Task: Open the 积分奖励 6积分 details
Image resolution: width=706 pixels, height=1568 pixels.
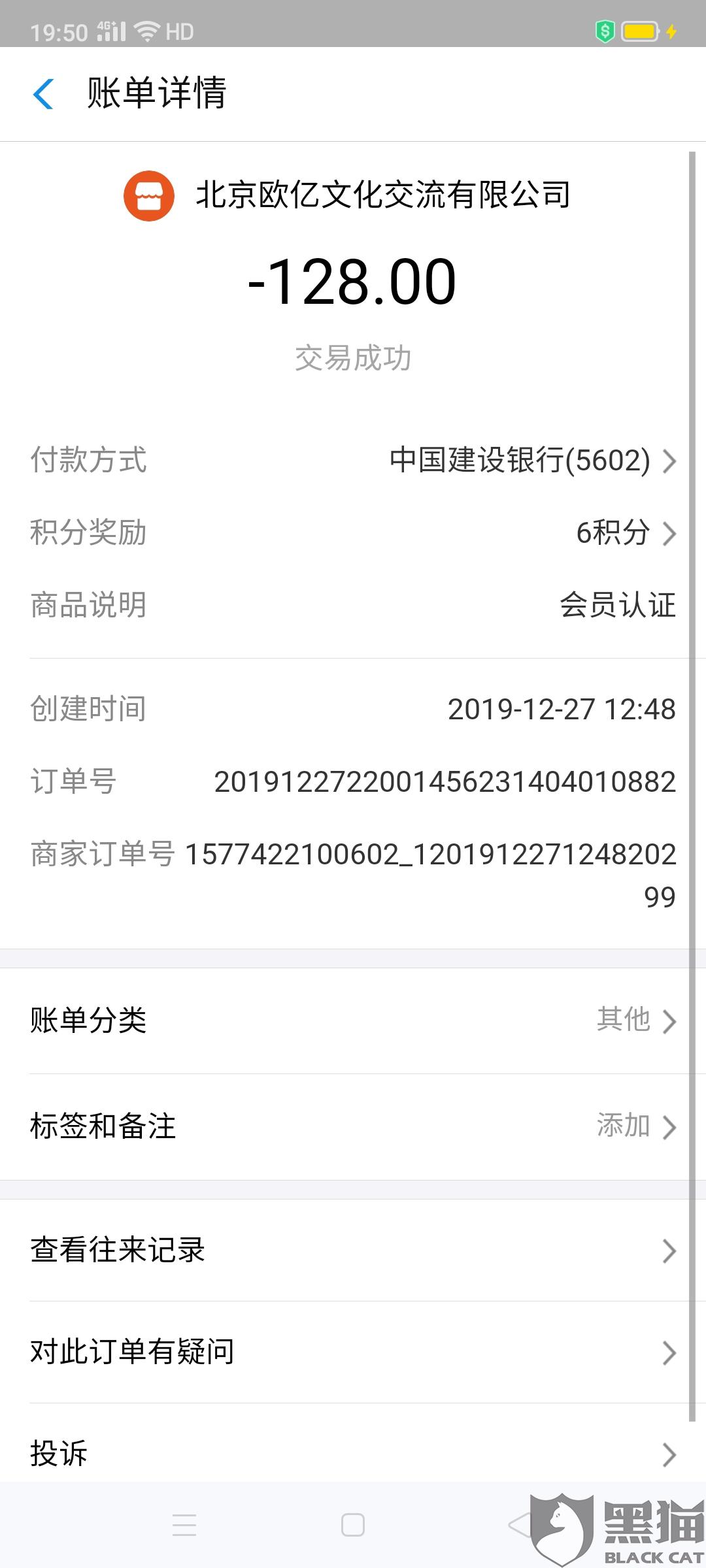Action: (x=624, y=533)
